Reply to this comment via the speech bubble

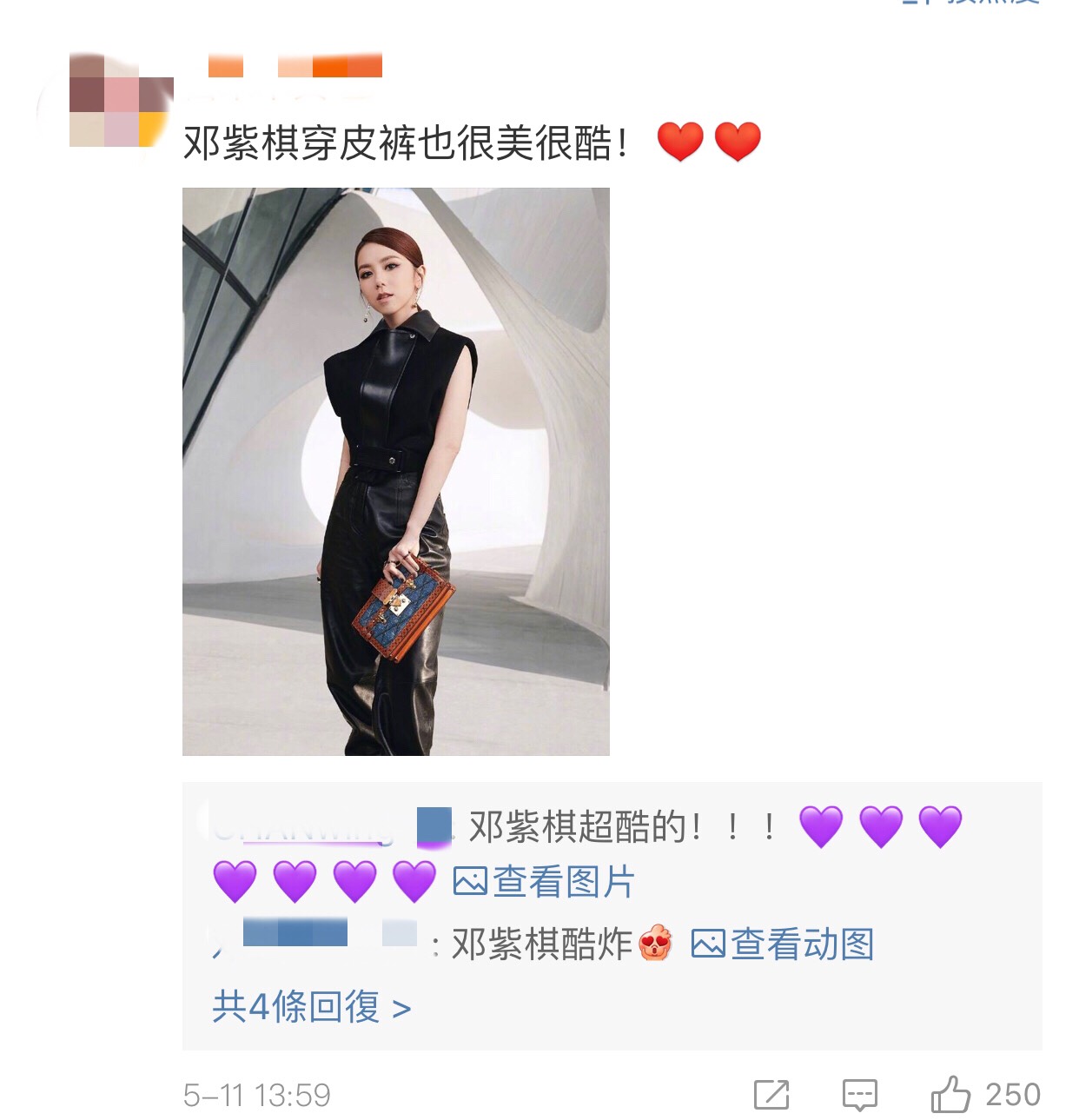tap(860, 1095)
